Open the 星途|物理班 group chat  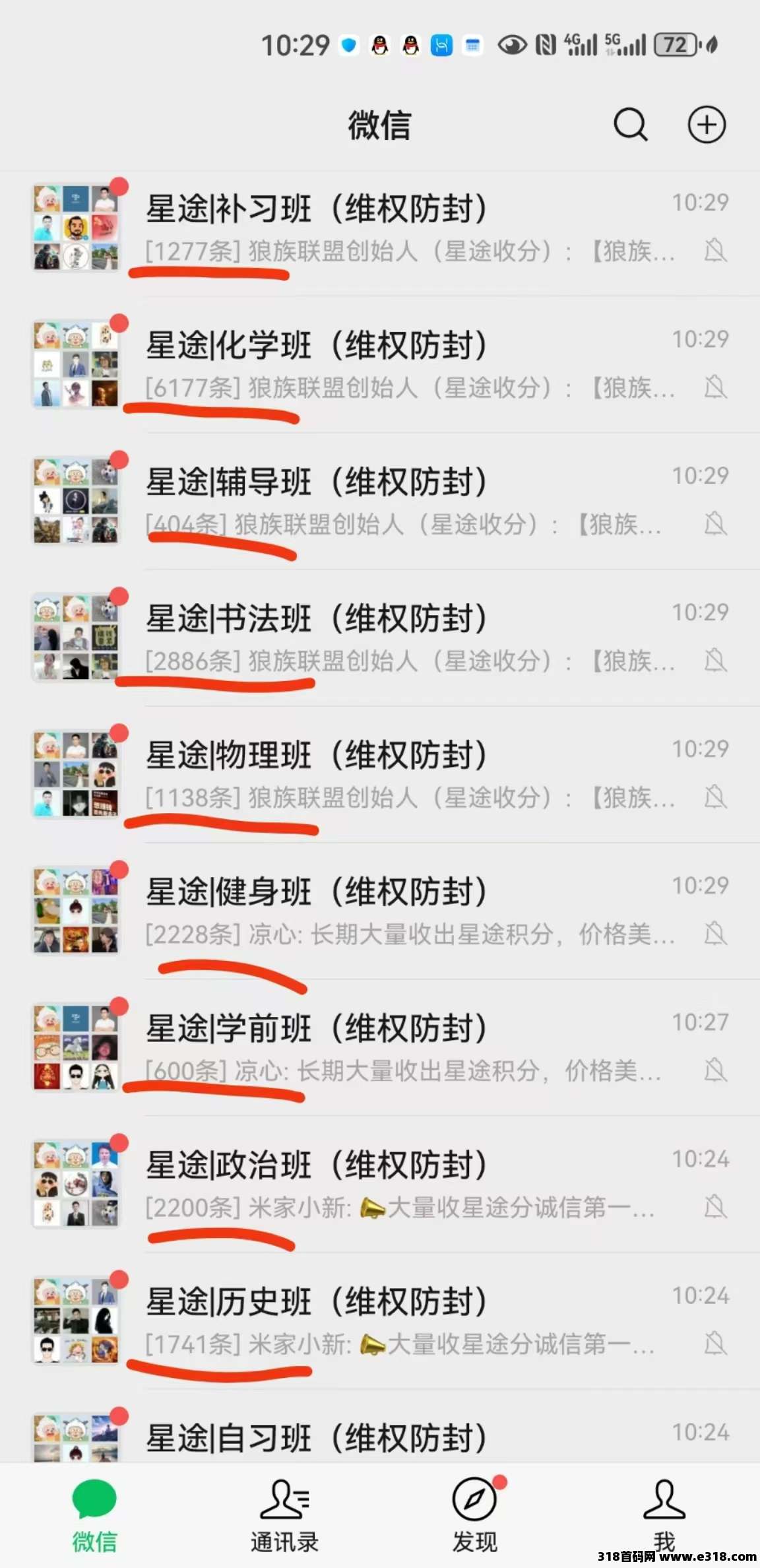point(380,774)
